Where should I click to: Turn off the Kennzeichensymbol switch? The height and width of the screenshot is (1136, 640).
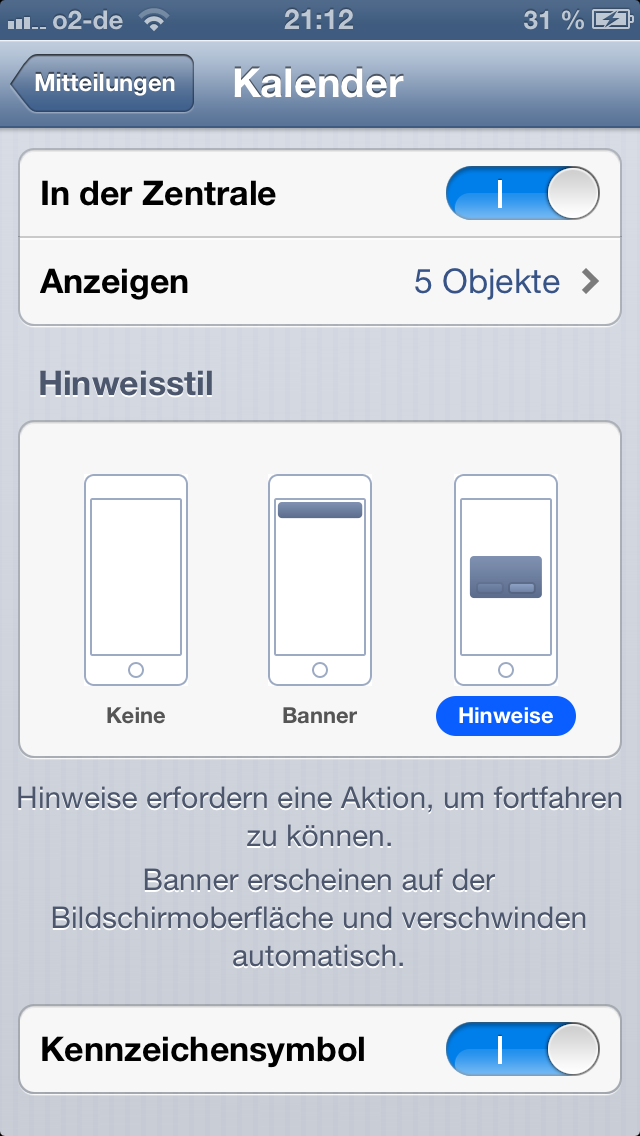(x=522, y=1050)
